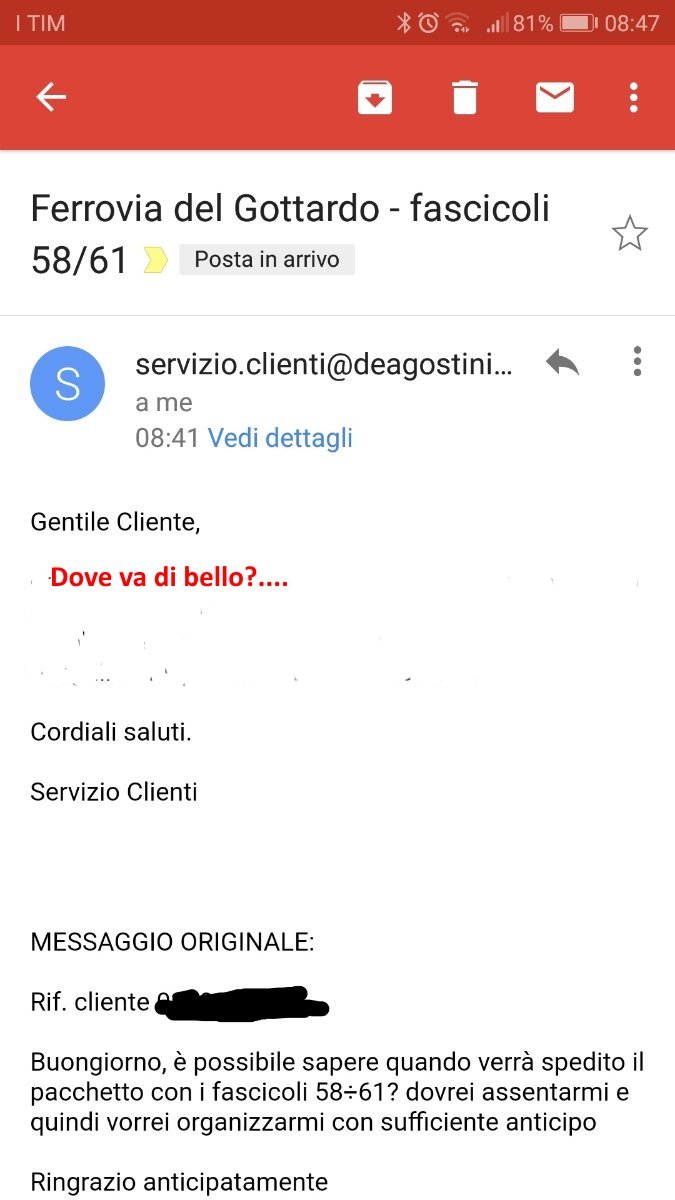Tap Vedi dettagli link
The width and height of the screenshot is (675, 1200).
point(280,438)
